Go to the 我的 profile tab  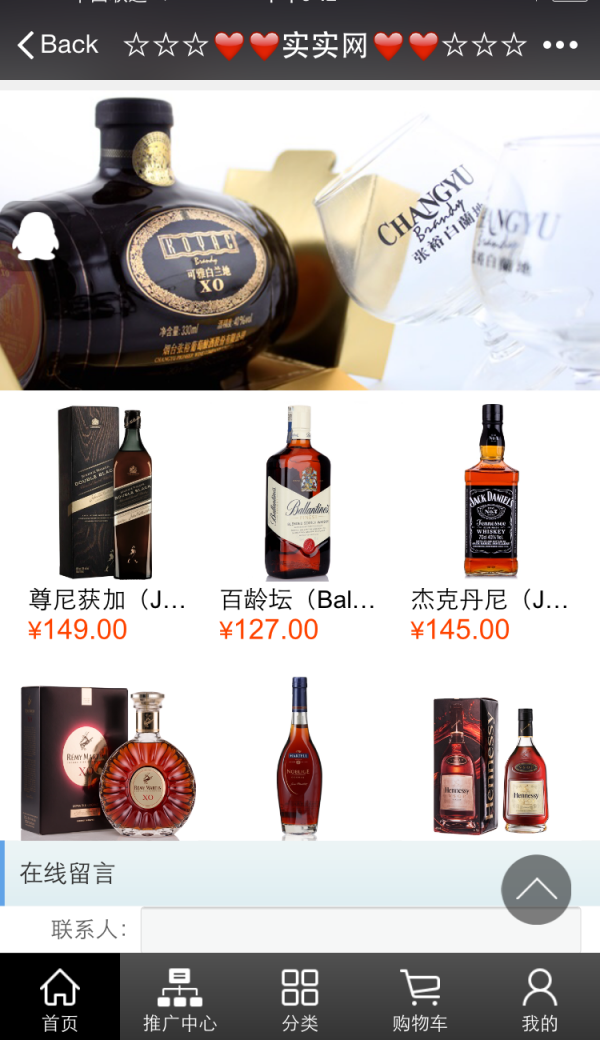(540, 998)
